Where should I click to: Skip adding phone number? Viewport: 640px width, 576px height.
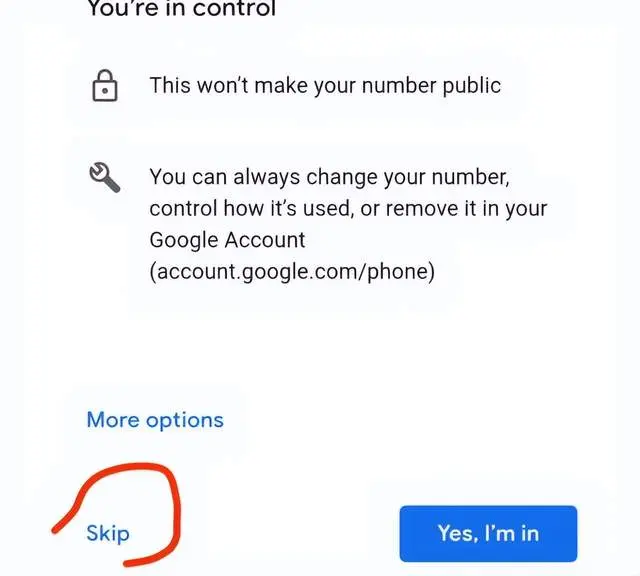pyautogui.click(x=108, y=533)
